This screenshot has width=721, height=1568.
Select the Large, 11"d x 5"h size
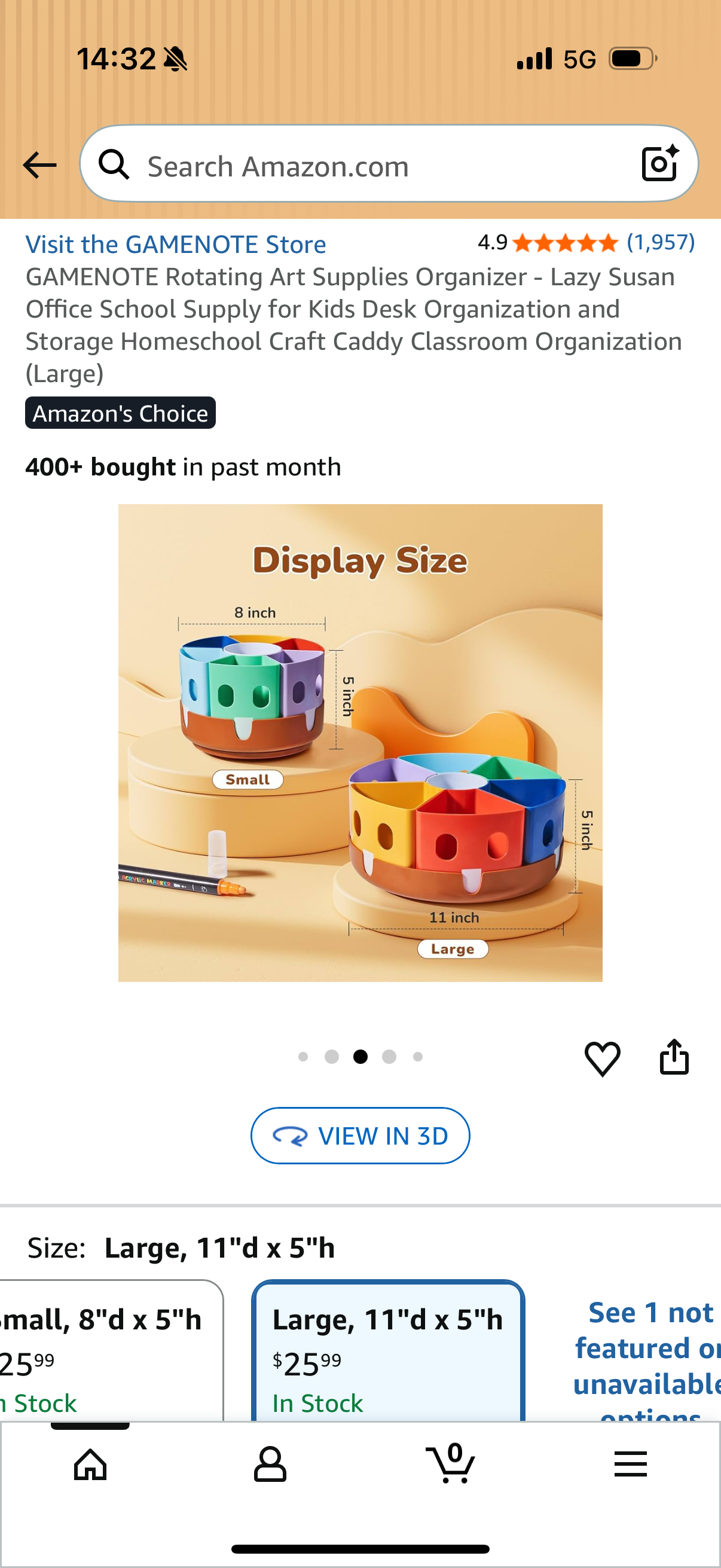tap(388, 1351)
